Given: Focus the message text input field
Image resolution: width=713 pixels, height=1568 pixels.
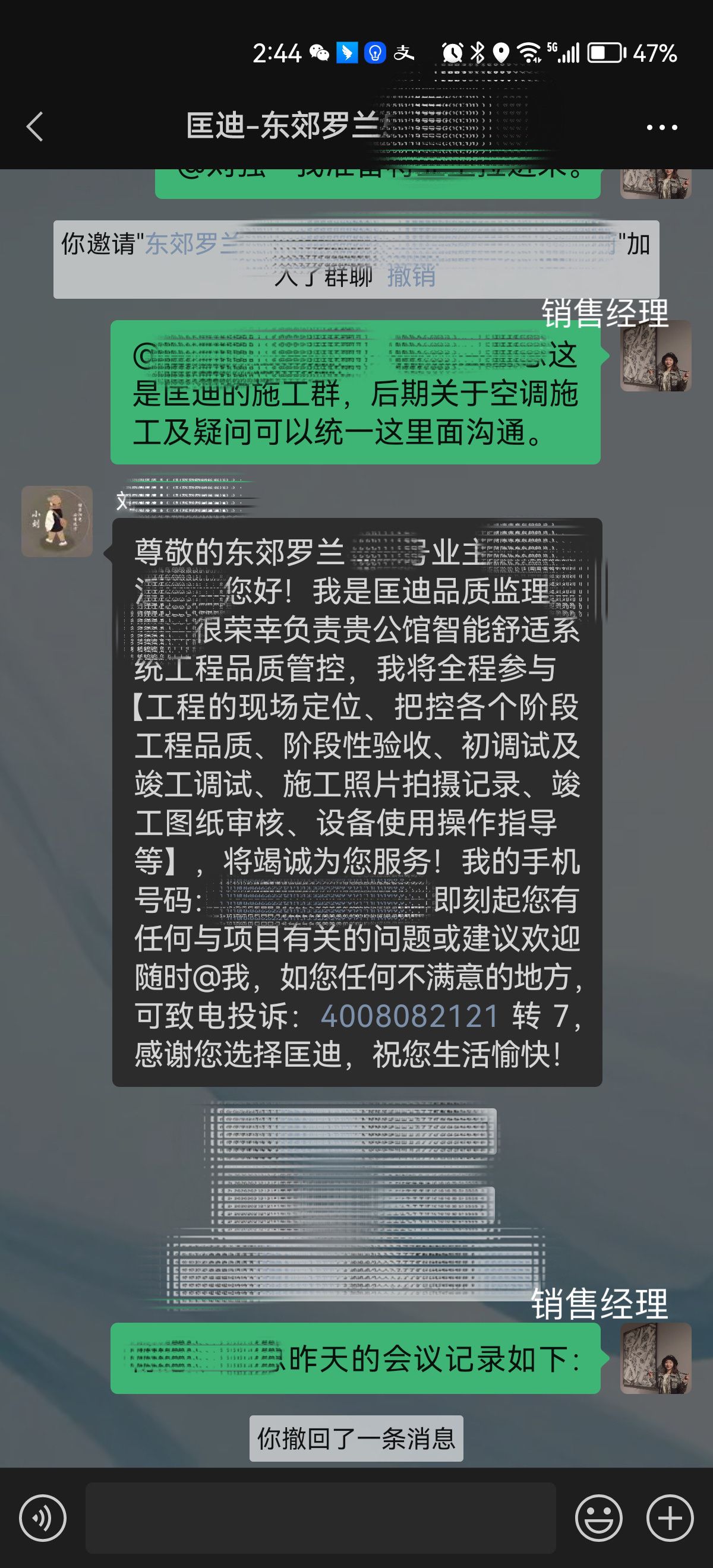Looking at the screenshot, I should click(x=320, y=1518).
